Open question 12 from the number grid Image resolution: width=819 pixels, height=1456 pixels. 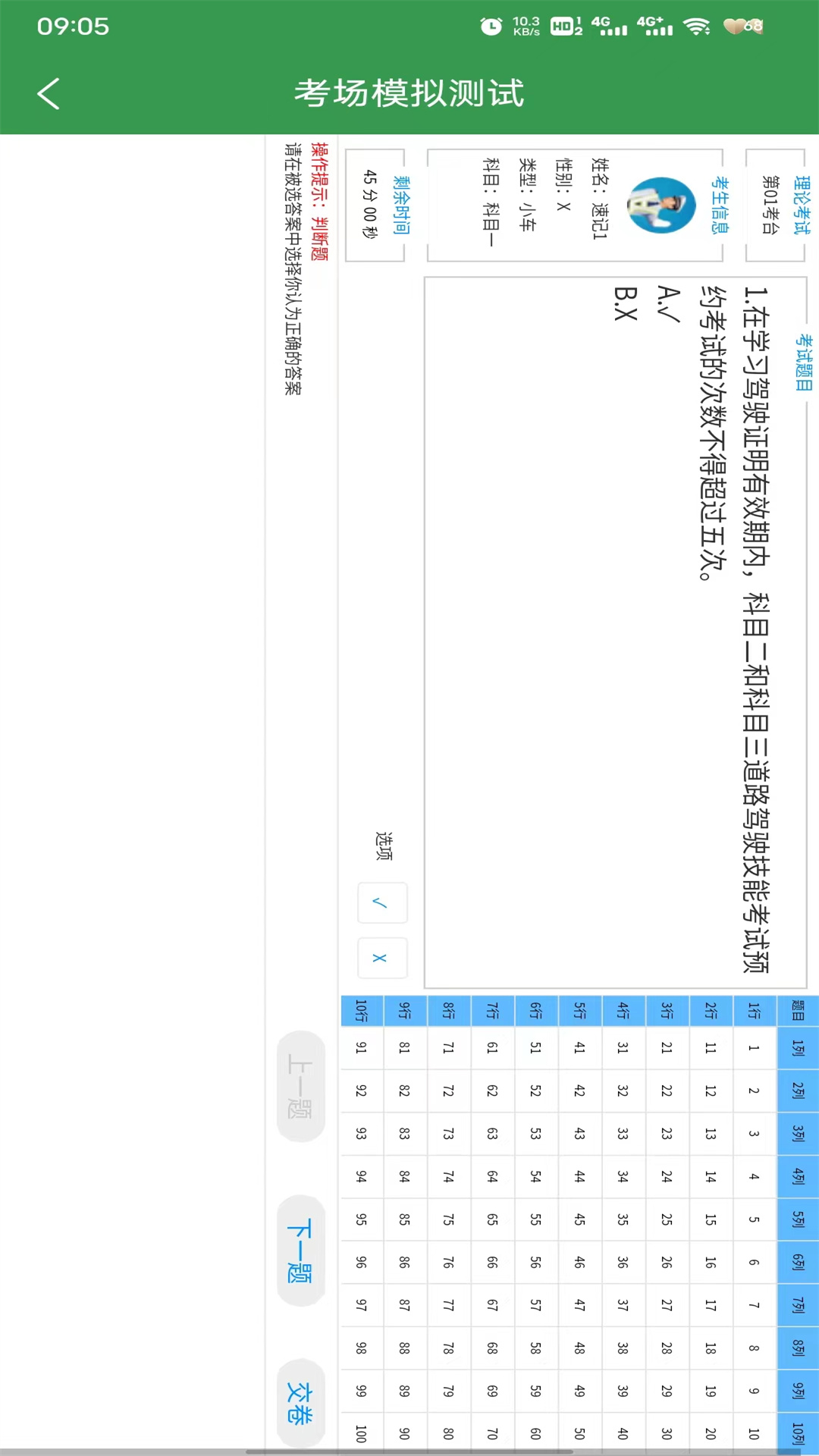711,1090
